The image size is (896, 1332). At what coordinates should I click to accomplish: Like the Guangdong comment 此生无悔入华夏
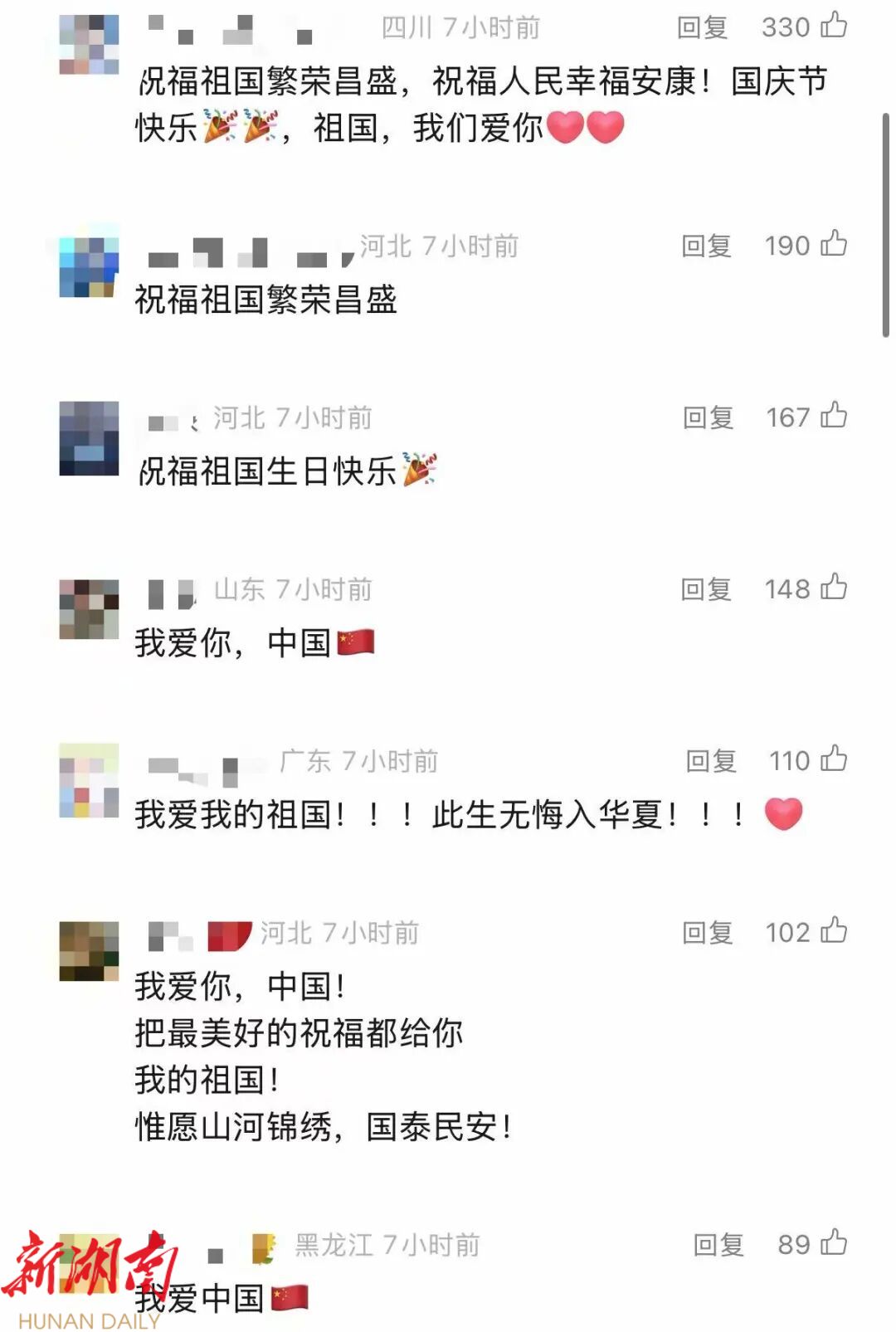pos(833,759)
